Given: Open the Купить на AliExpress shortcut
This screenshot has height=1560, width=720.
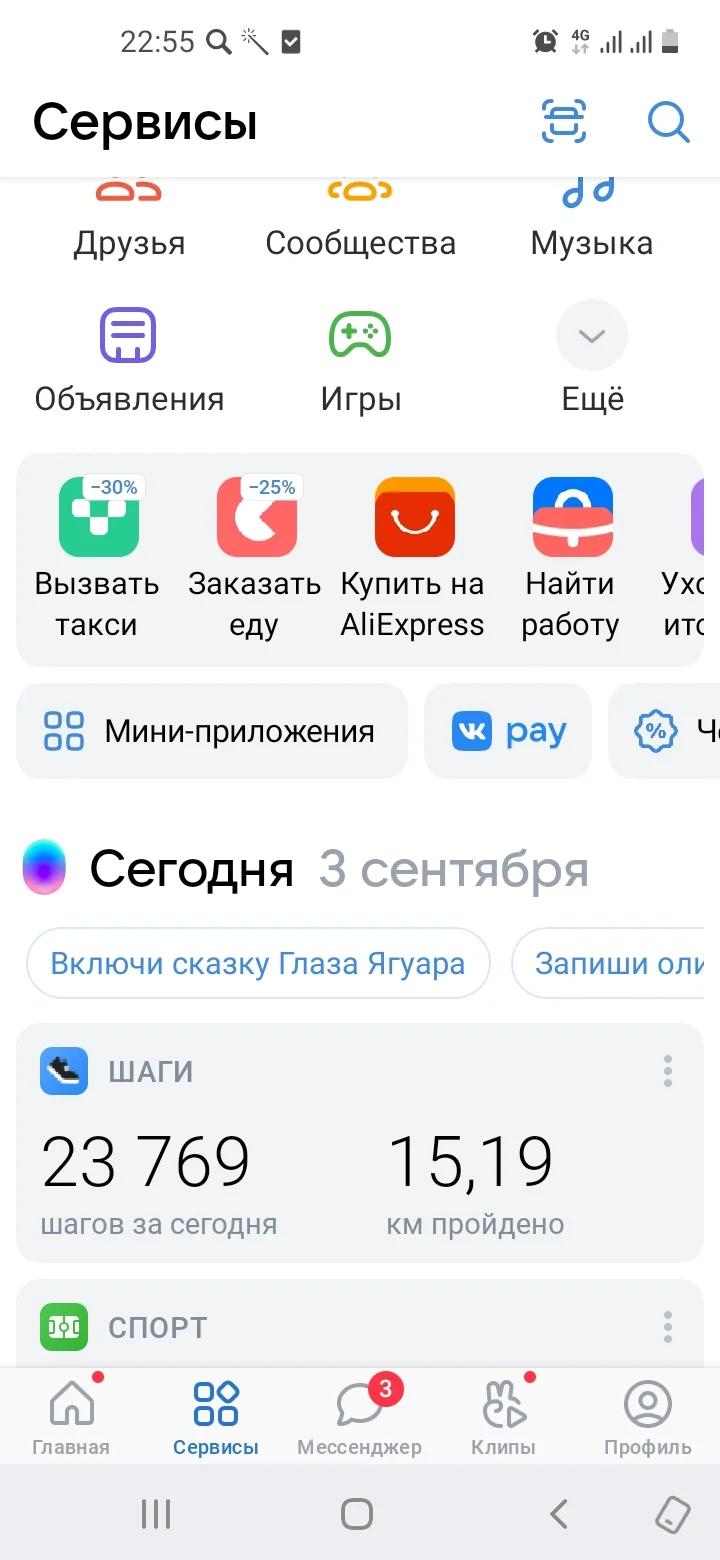Looking at the screenshot, I should pyautogui.click(x=413, y=517).
